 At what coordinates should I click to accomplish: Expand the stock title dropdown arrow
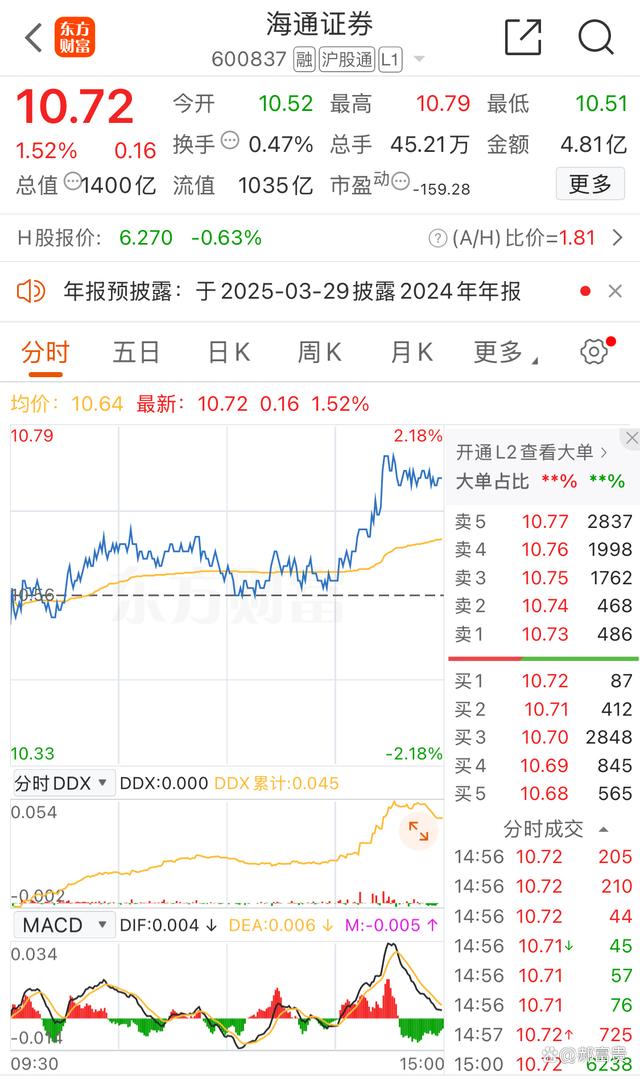[419, 59]
